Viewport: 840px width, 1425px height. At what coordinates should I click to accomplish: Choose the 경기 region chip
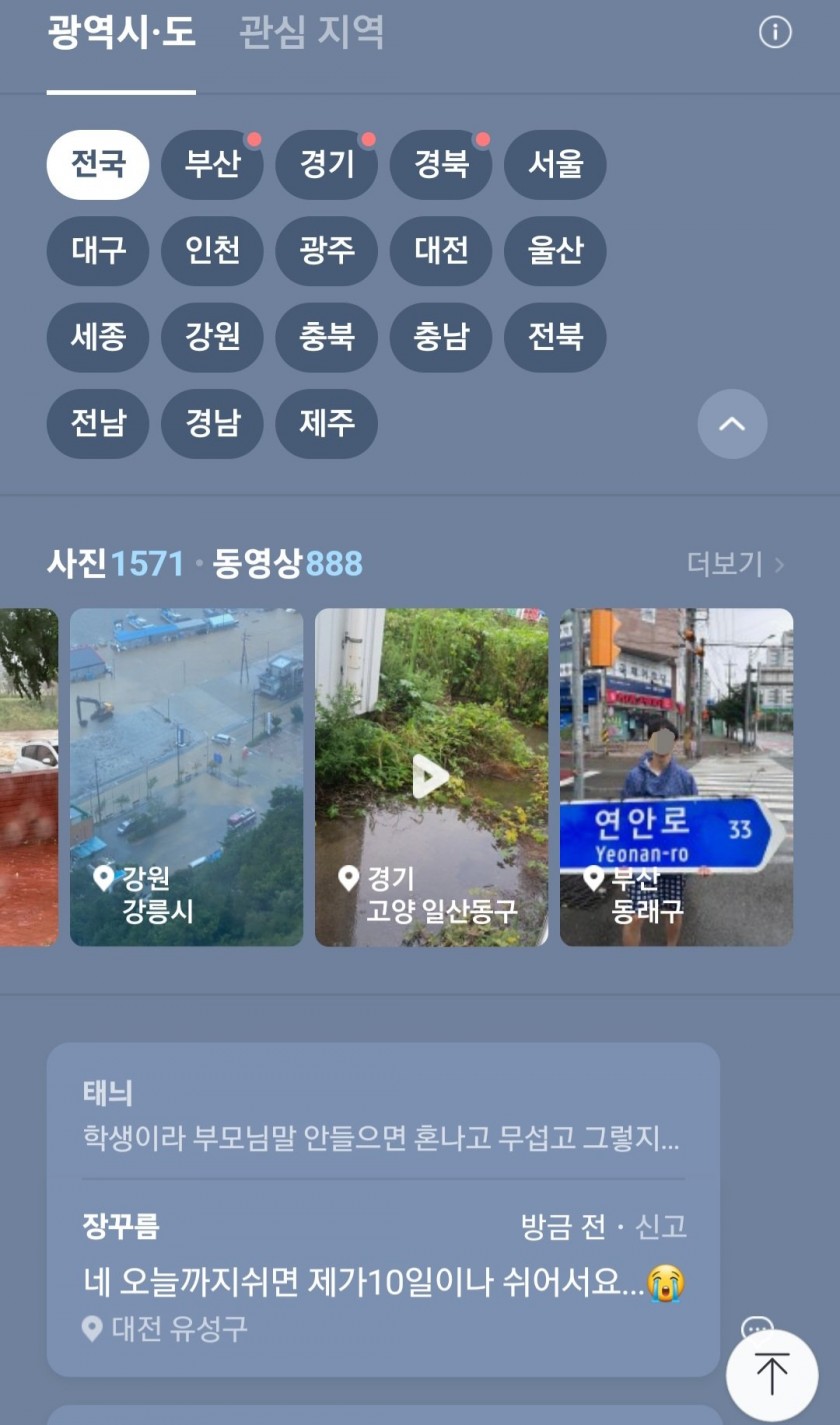326,165
